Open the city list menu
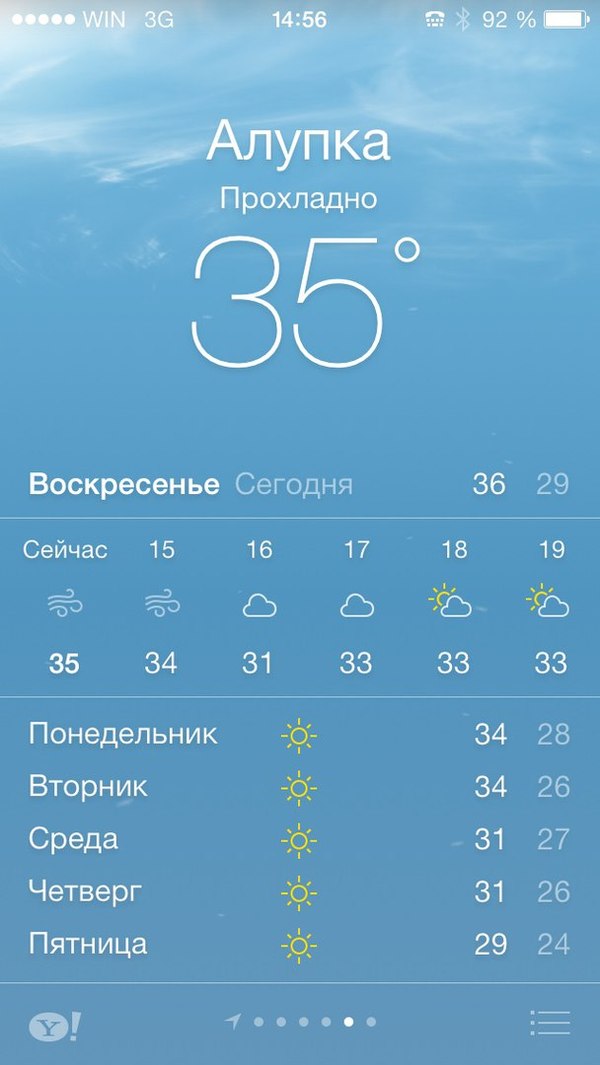 pyautogui.click(x=549, y=1022)
